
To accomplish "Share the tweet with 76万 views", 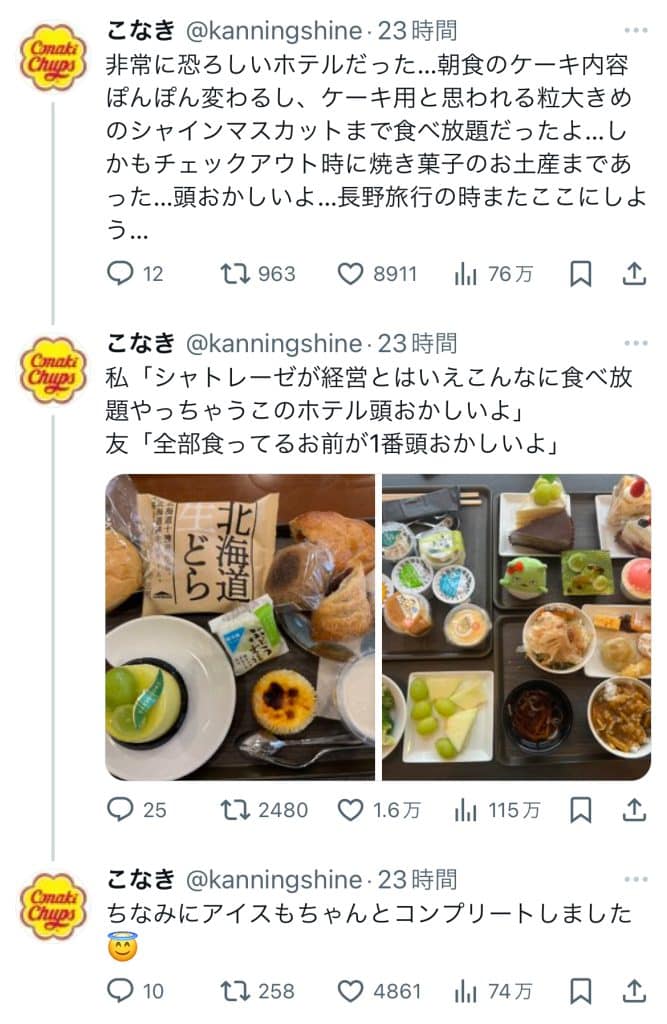I will point(634,273).
